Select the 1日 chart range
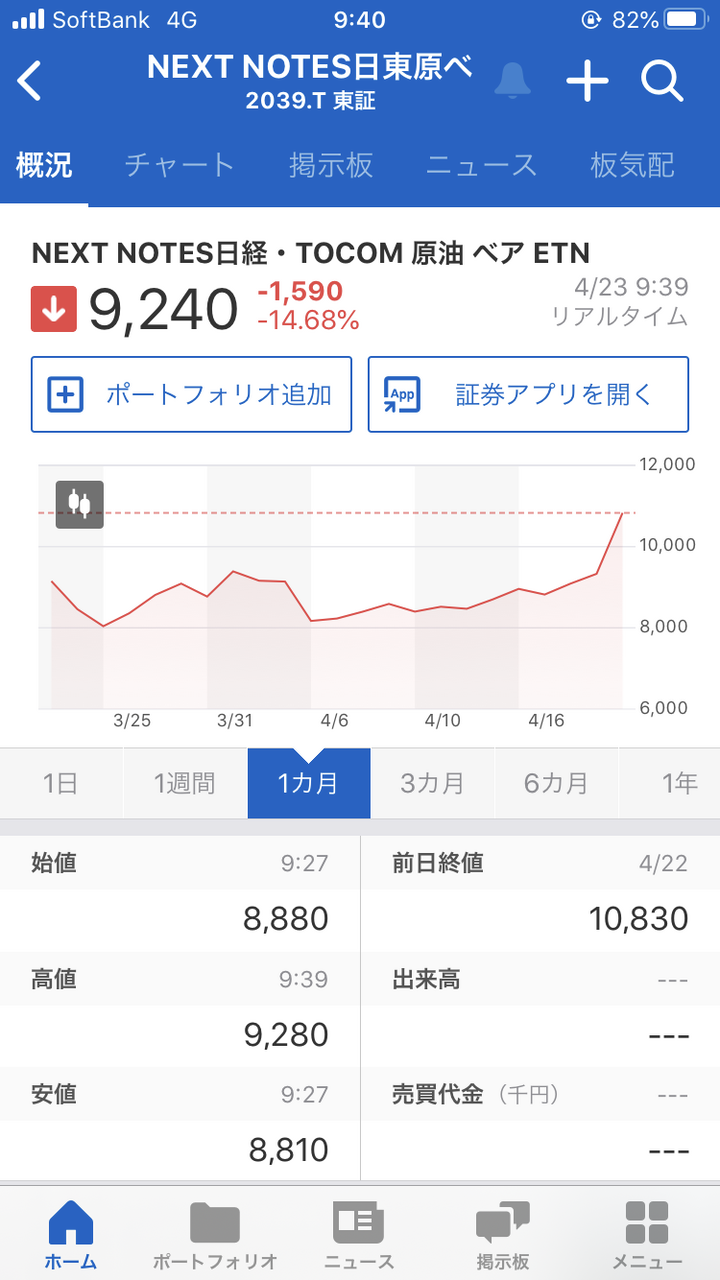This screenshot has height=1280, width=720. pyautogui.click(x=60, y=783)
